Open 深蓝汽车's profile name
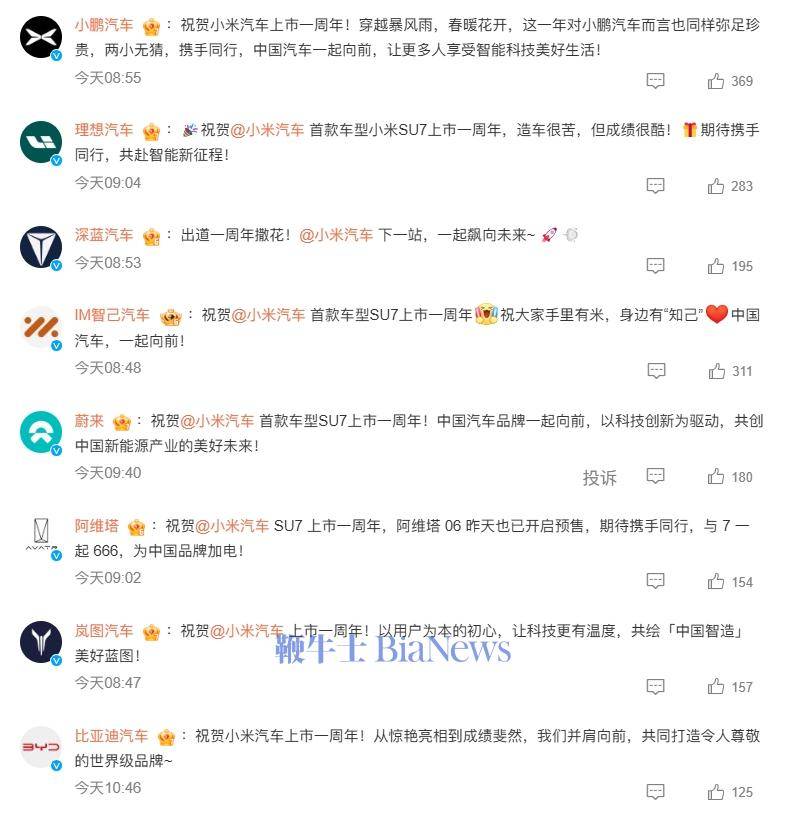 point(104,235)
